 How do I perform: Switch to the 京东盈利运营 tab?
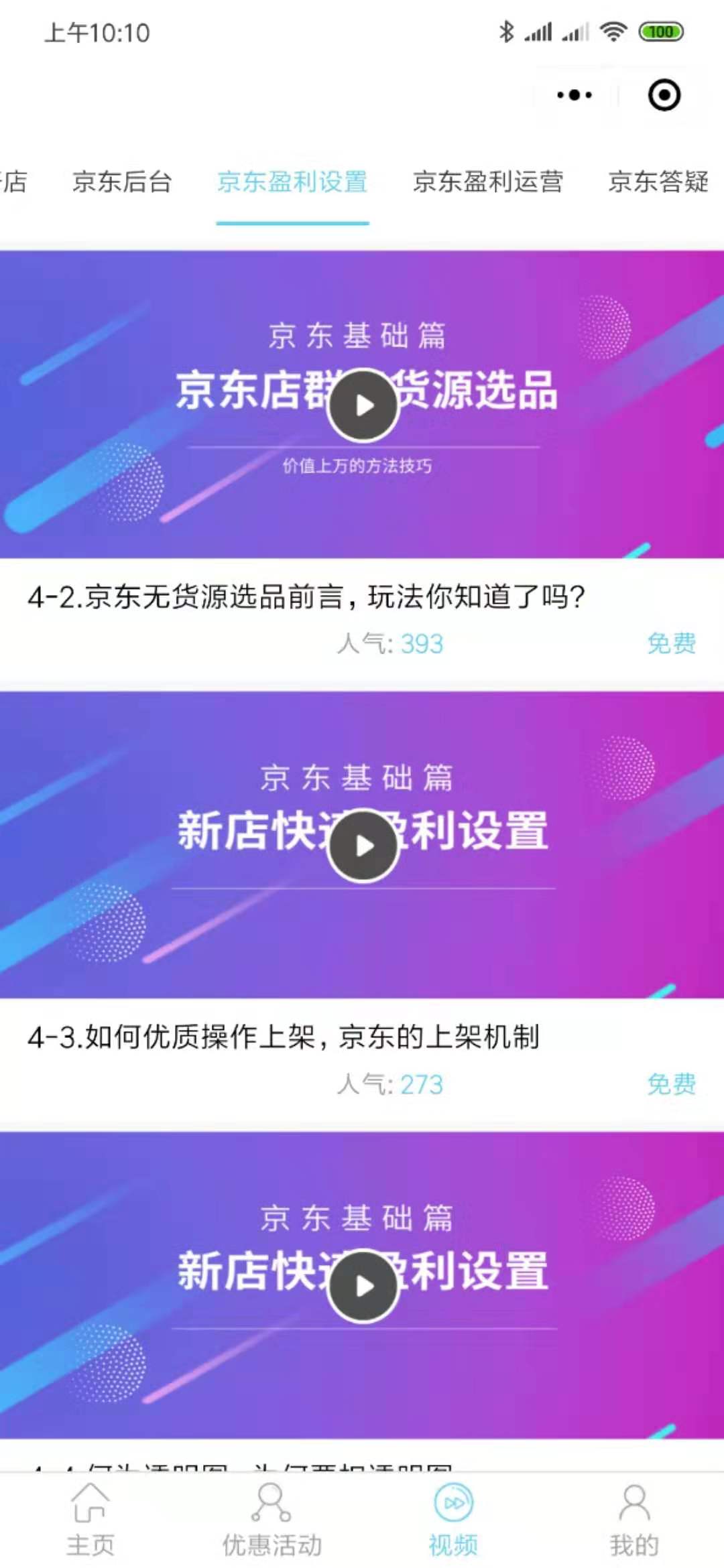pyautogui.click(x=488, y=182)
